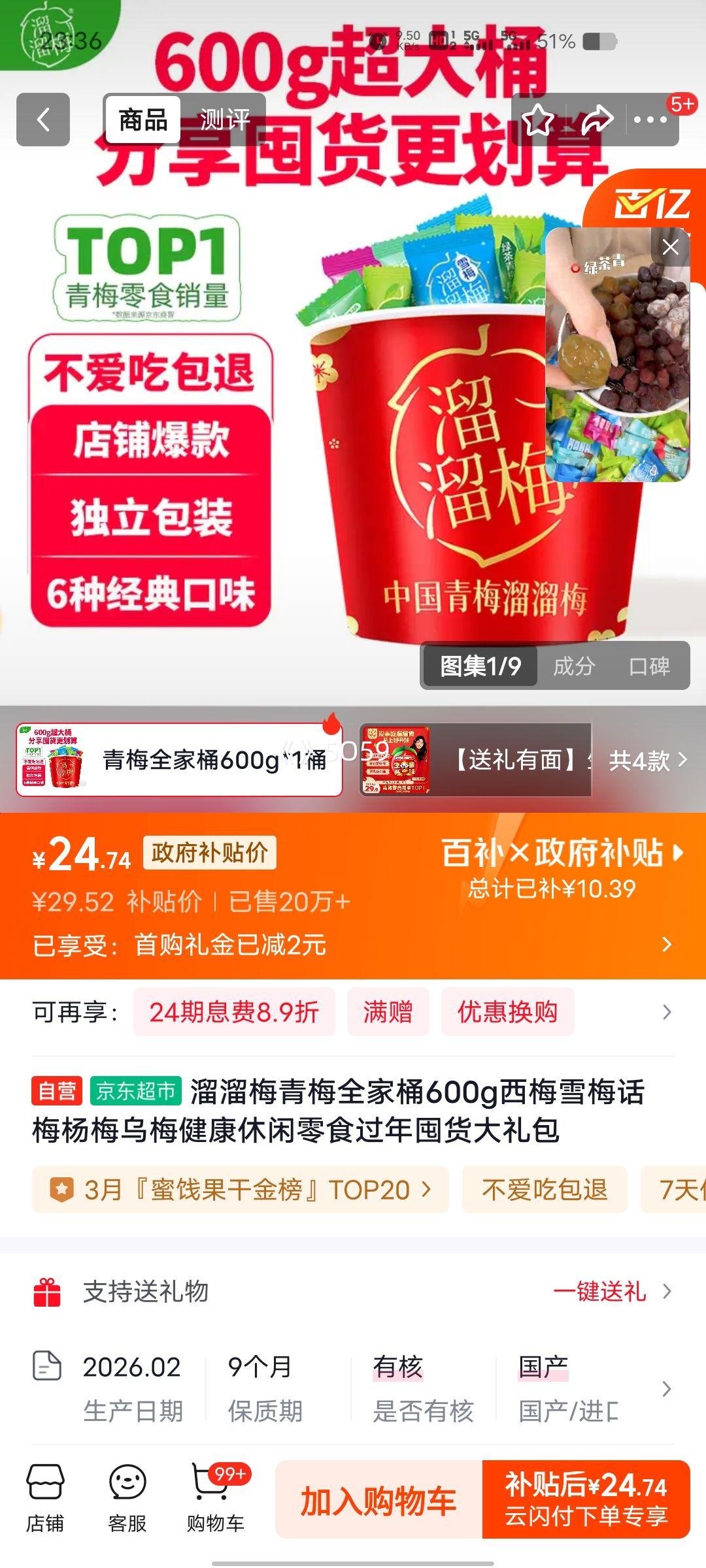Close the floating video preview
The image size is (706, 1568).
669,246
